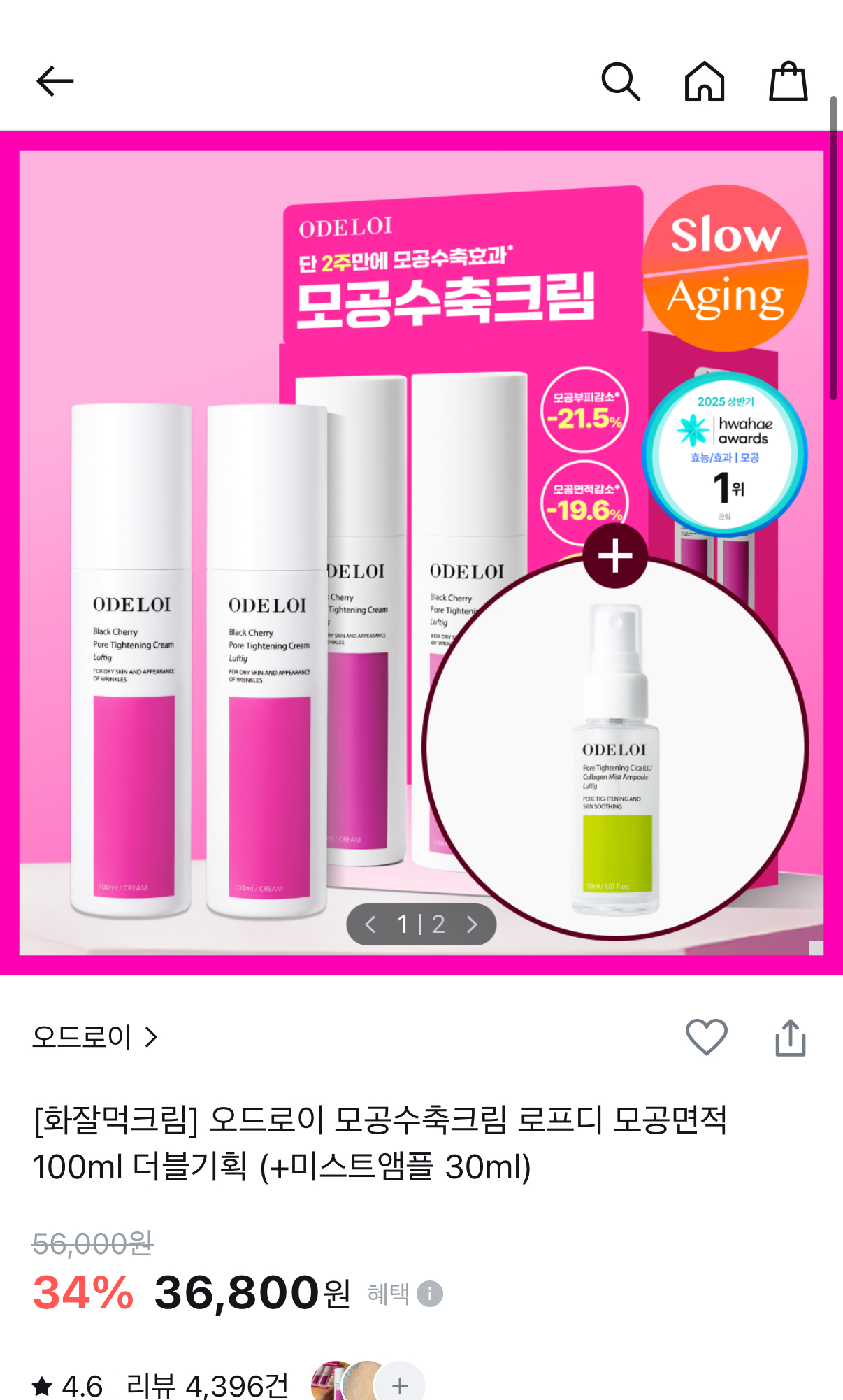843x1400 pixels.
Task: Add this product to wishlist
Action: pyautogui.click(x=706, y=1036)
